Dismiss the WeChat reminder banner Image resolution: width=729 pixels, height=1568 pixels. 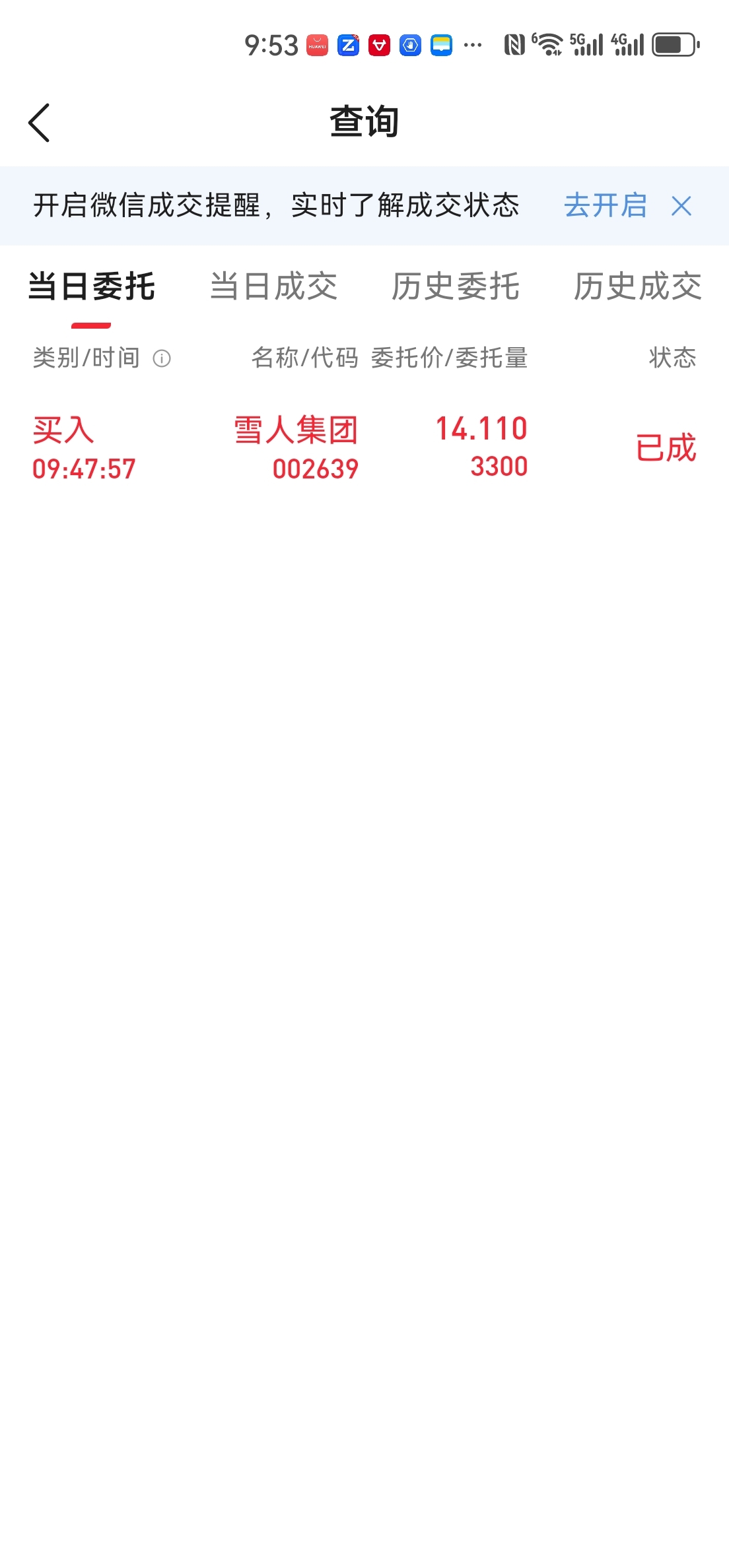[x=681, y=206]
